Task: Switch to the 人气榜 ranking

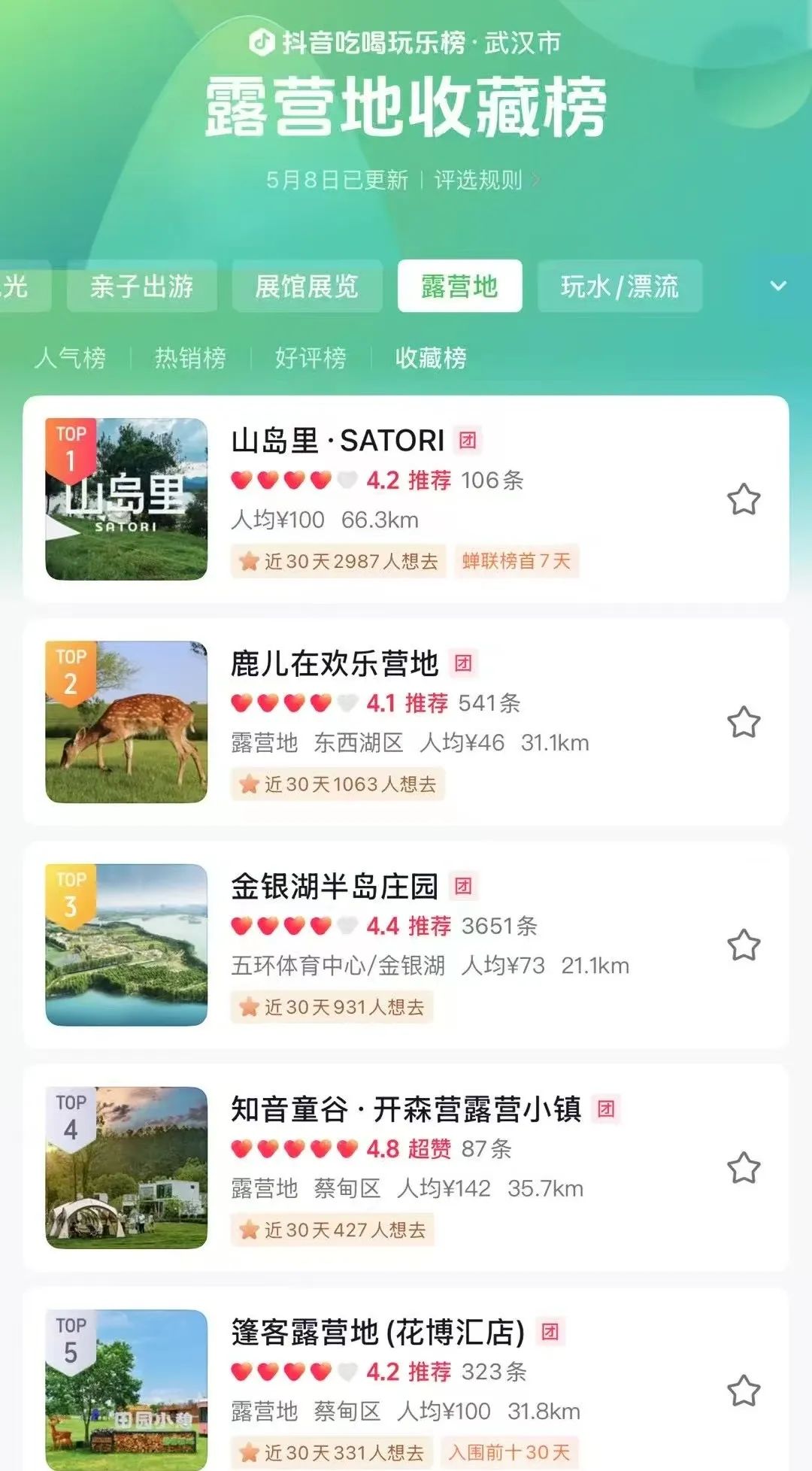Action: click(70, 358)
